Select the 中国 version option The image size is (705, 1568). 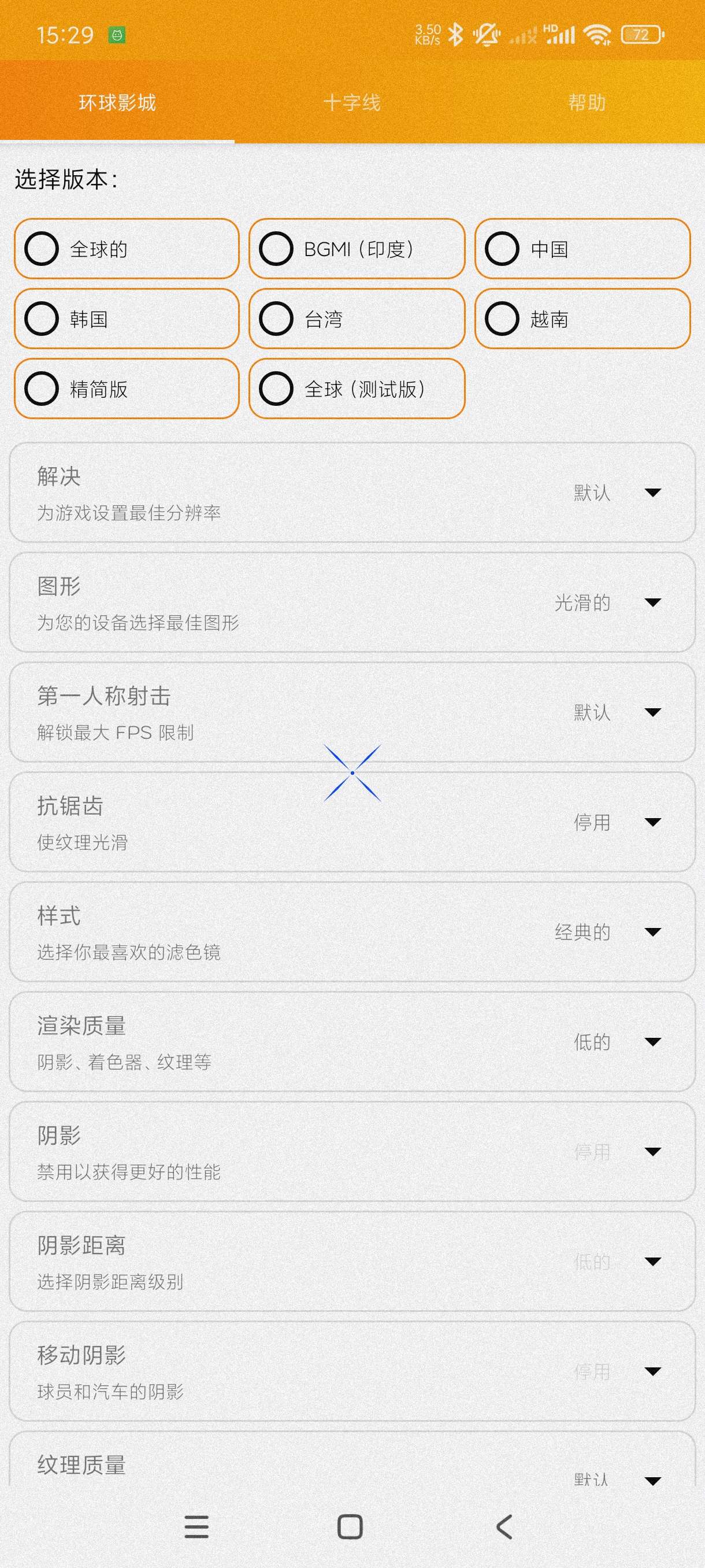point(582,249)
